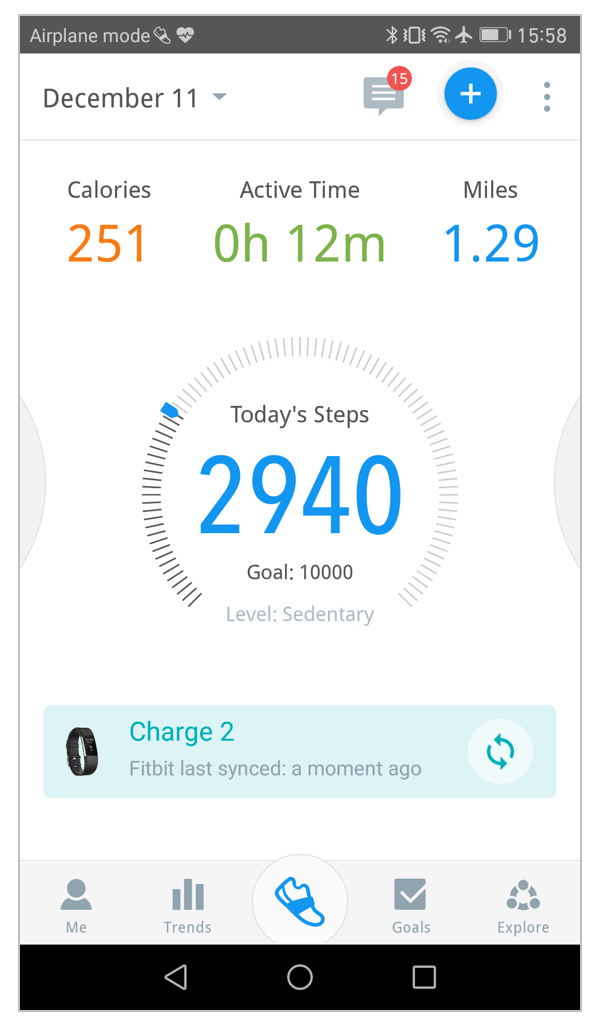Sync the Charge 2 Fitbit now
This screenshot has width=606, height=1030.
click(500, 751)
